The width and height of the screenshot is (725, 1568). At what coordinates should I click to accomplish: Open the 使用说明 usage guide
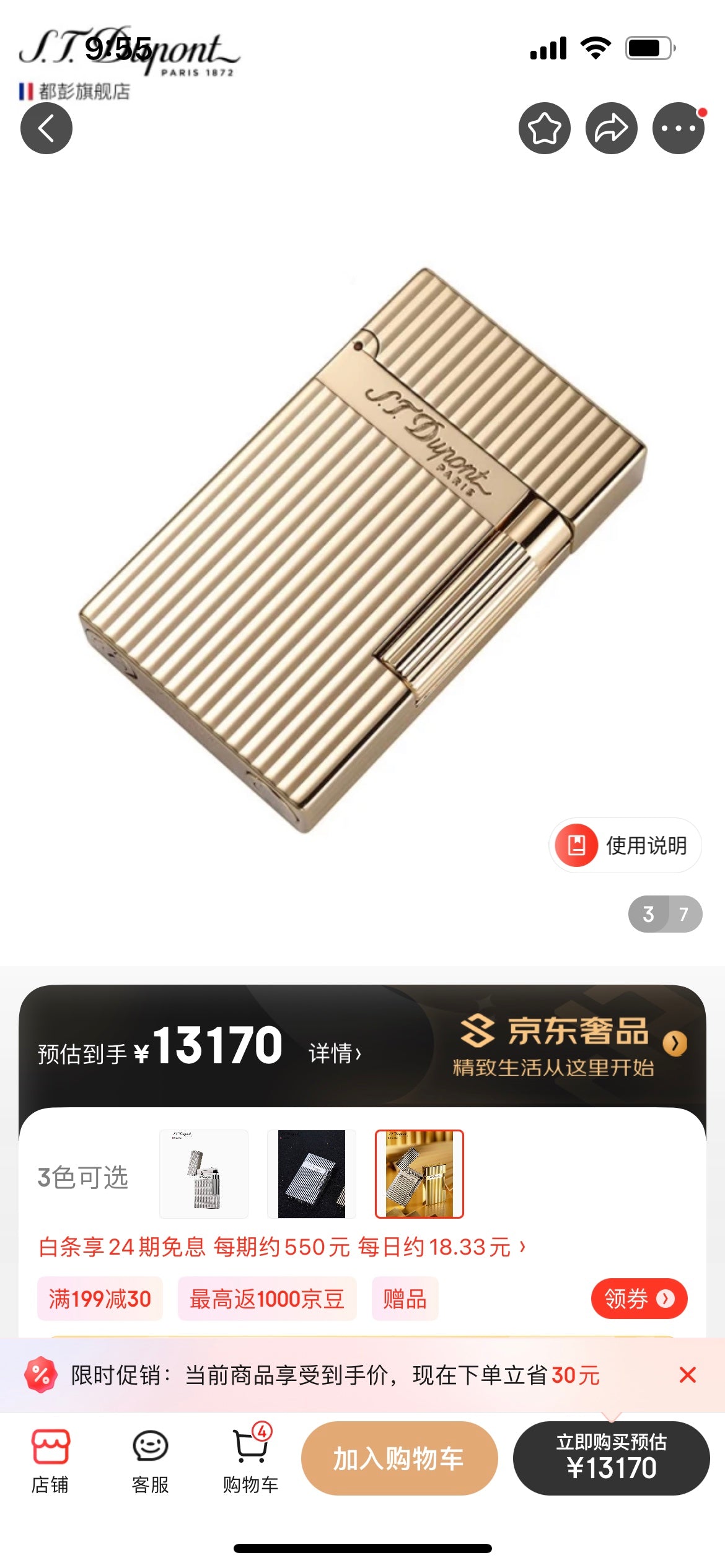pos(626,845)
